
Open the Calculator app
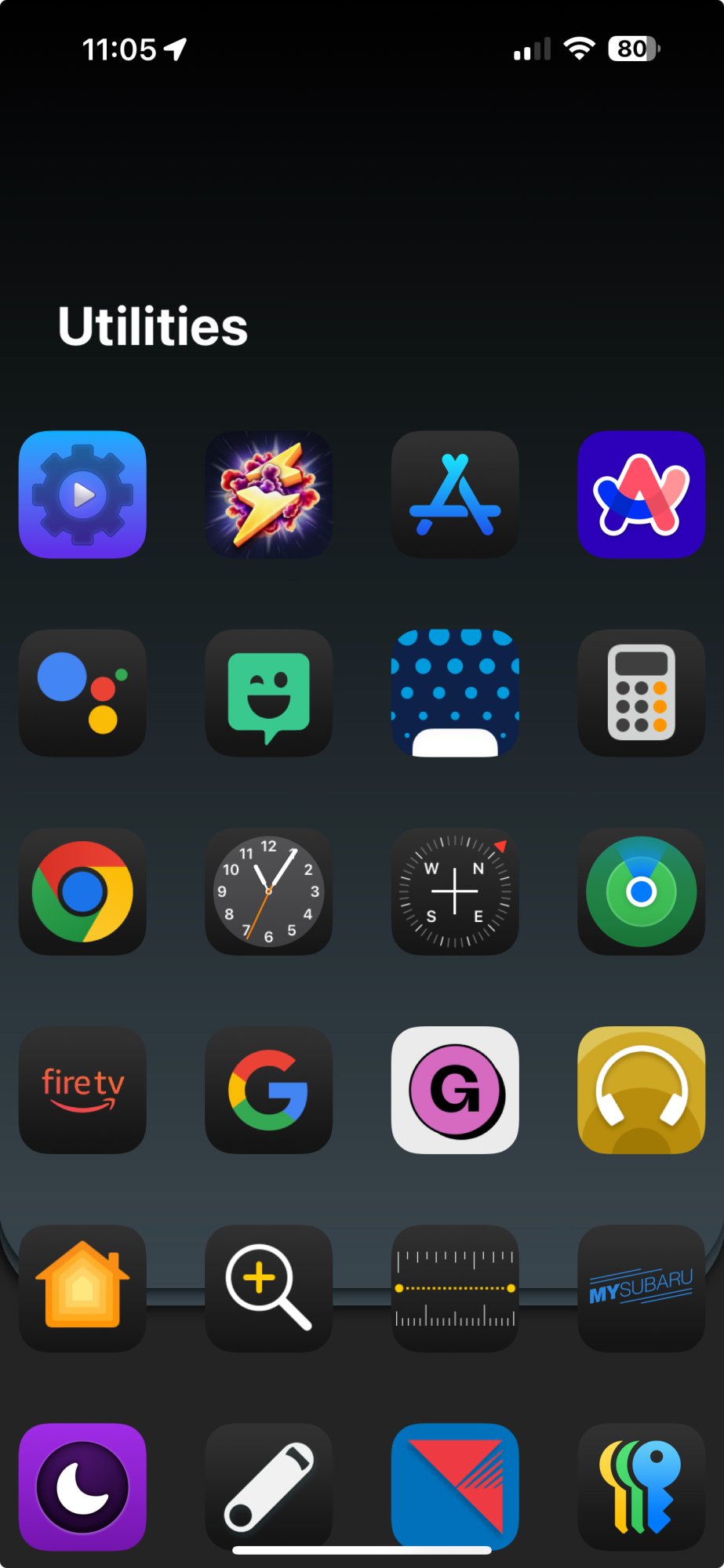(641, 693)
